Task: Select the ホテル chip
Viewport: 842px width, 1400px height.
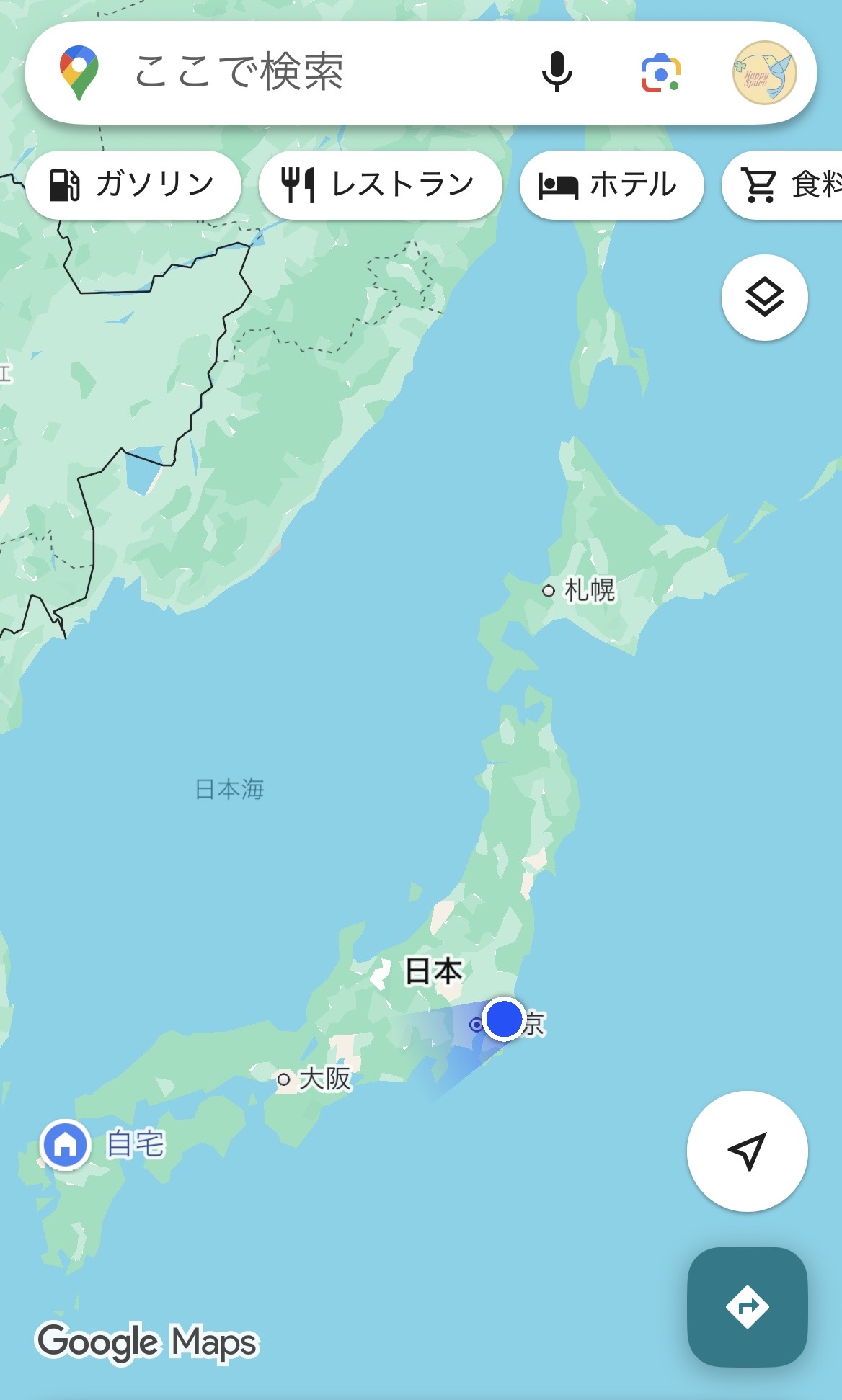Action: (611, 184)
